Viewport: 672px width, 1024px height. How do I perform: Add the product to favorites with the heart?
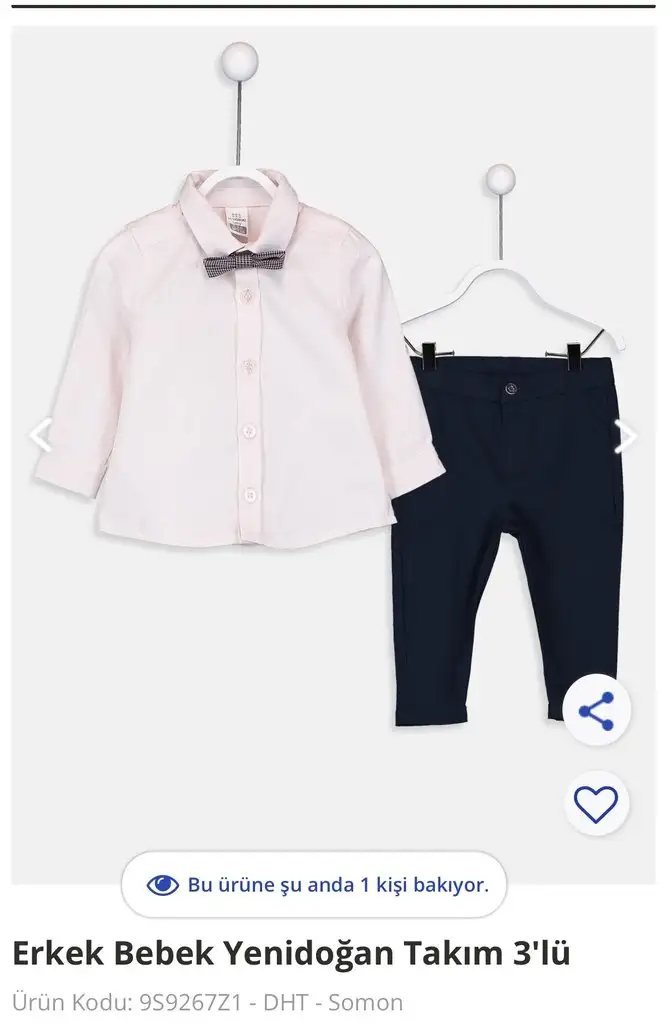pos(597,804)
